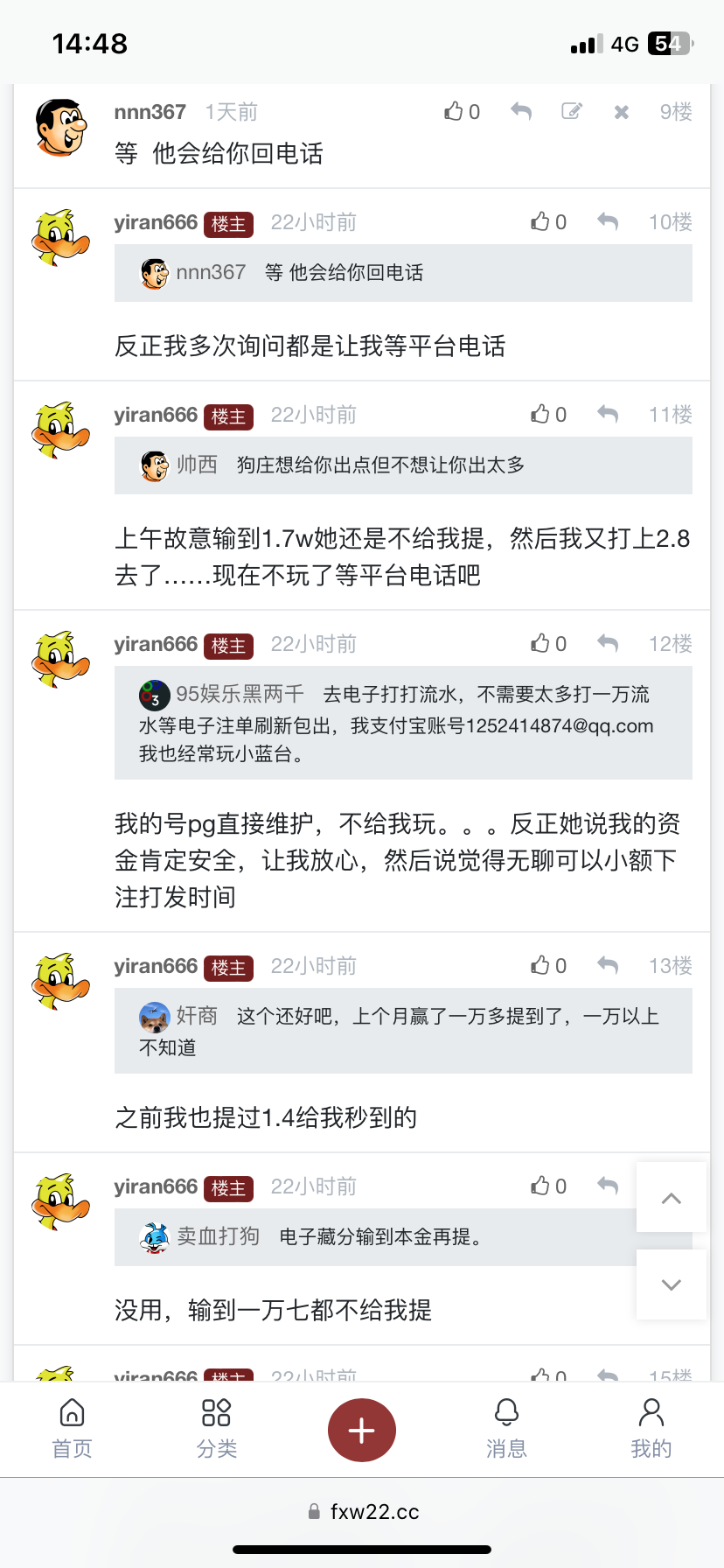Switch to 分类 tab

tap(216, 1429)
